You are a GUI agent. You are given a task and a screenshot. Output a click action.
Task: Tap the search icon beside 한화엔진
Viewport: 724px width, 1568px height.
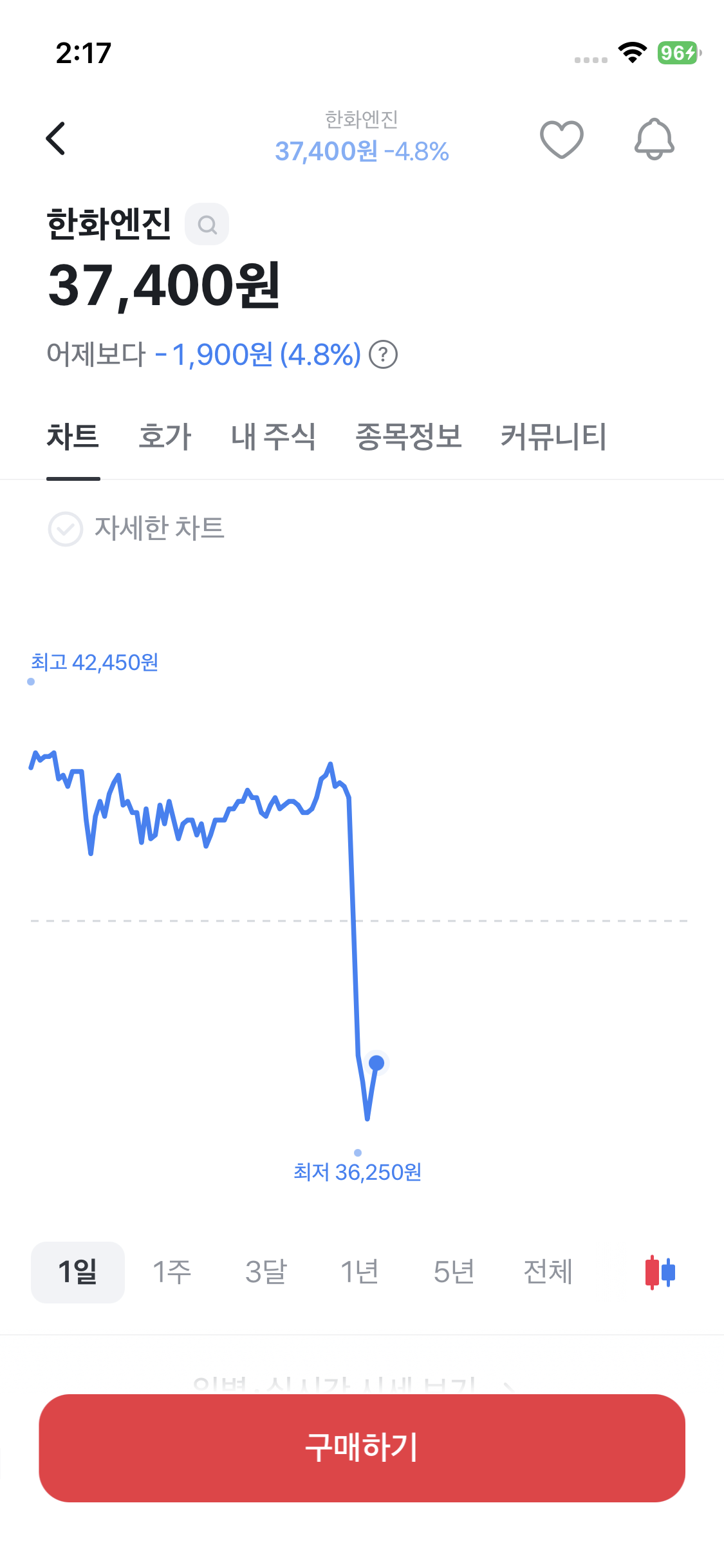207,224
